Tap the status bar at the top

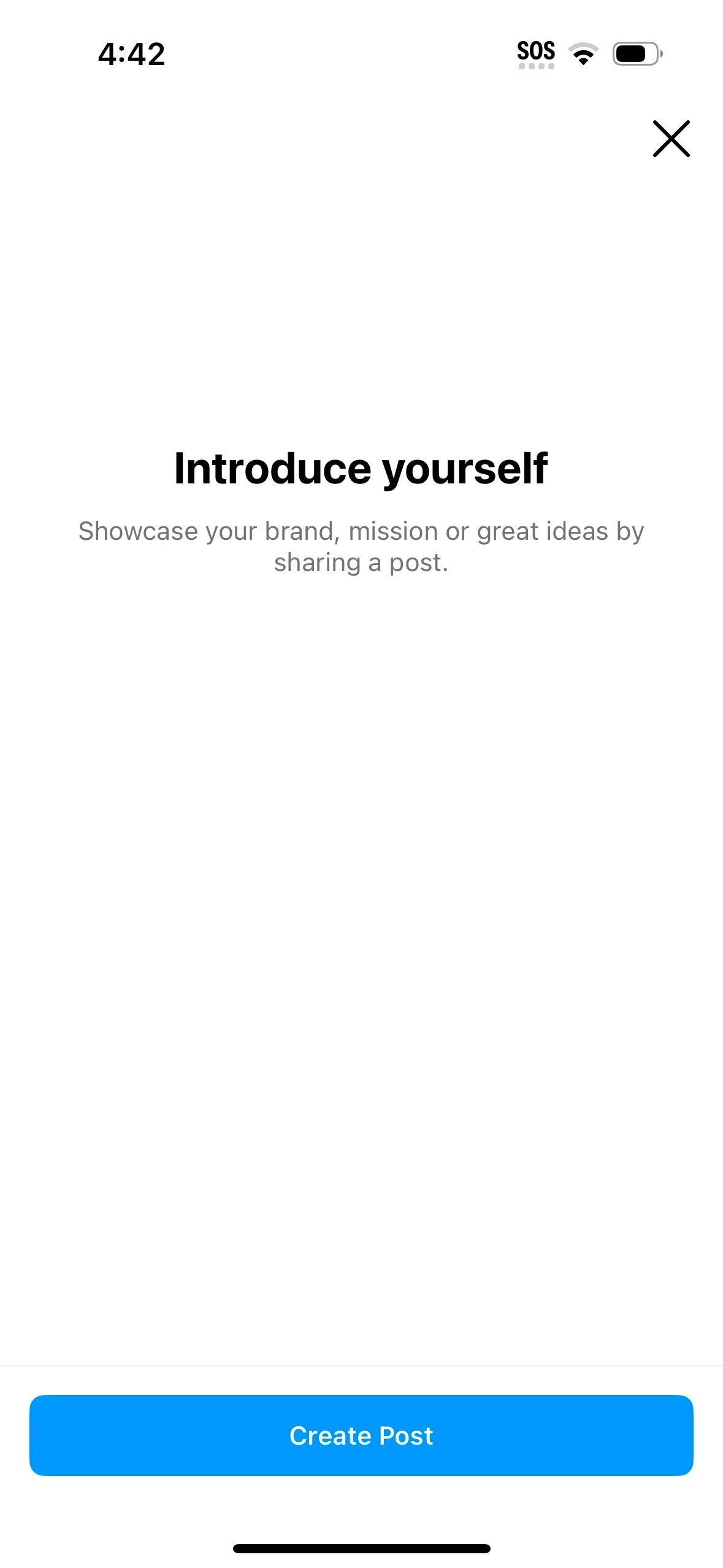361,54
